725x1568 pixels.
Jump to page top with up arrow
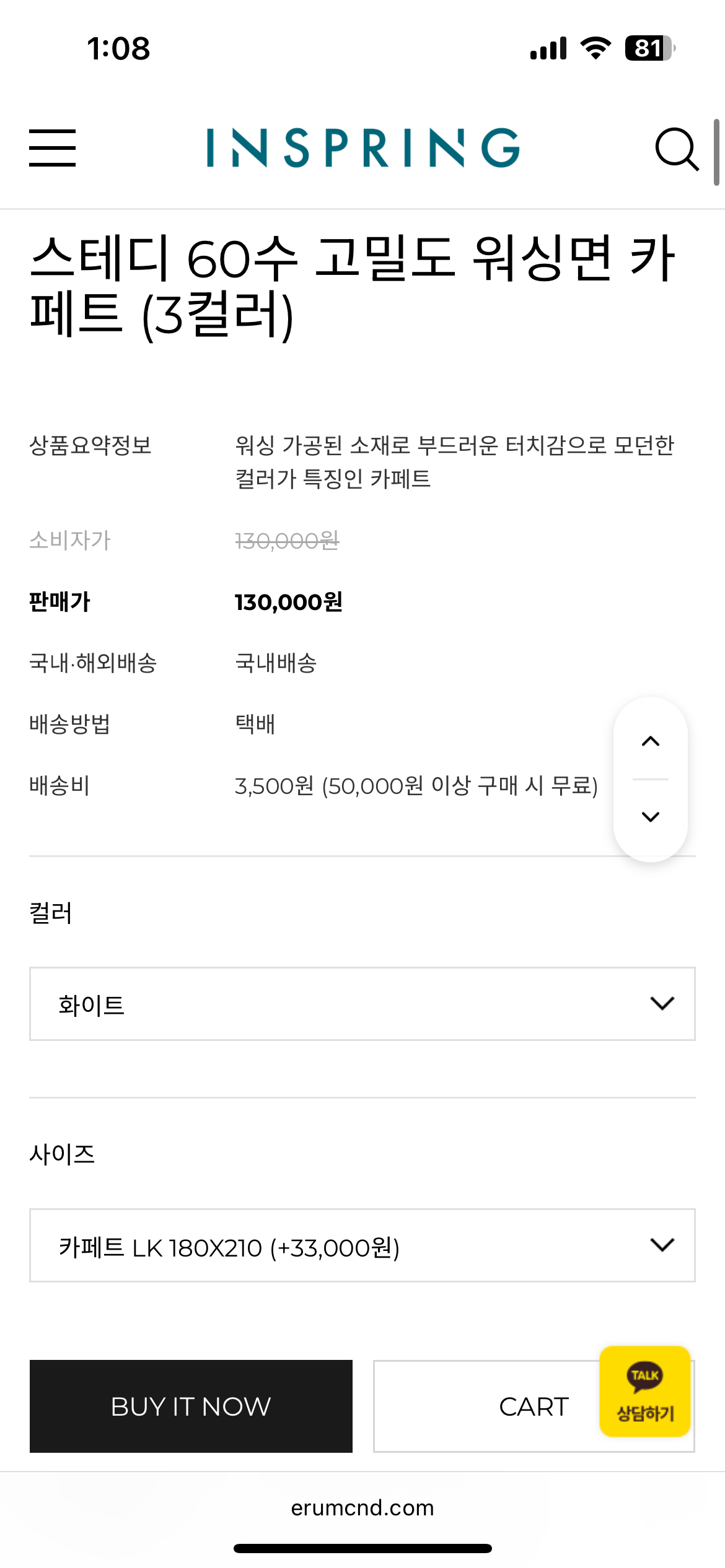coord(651,741)
